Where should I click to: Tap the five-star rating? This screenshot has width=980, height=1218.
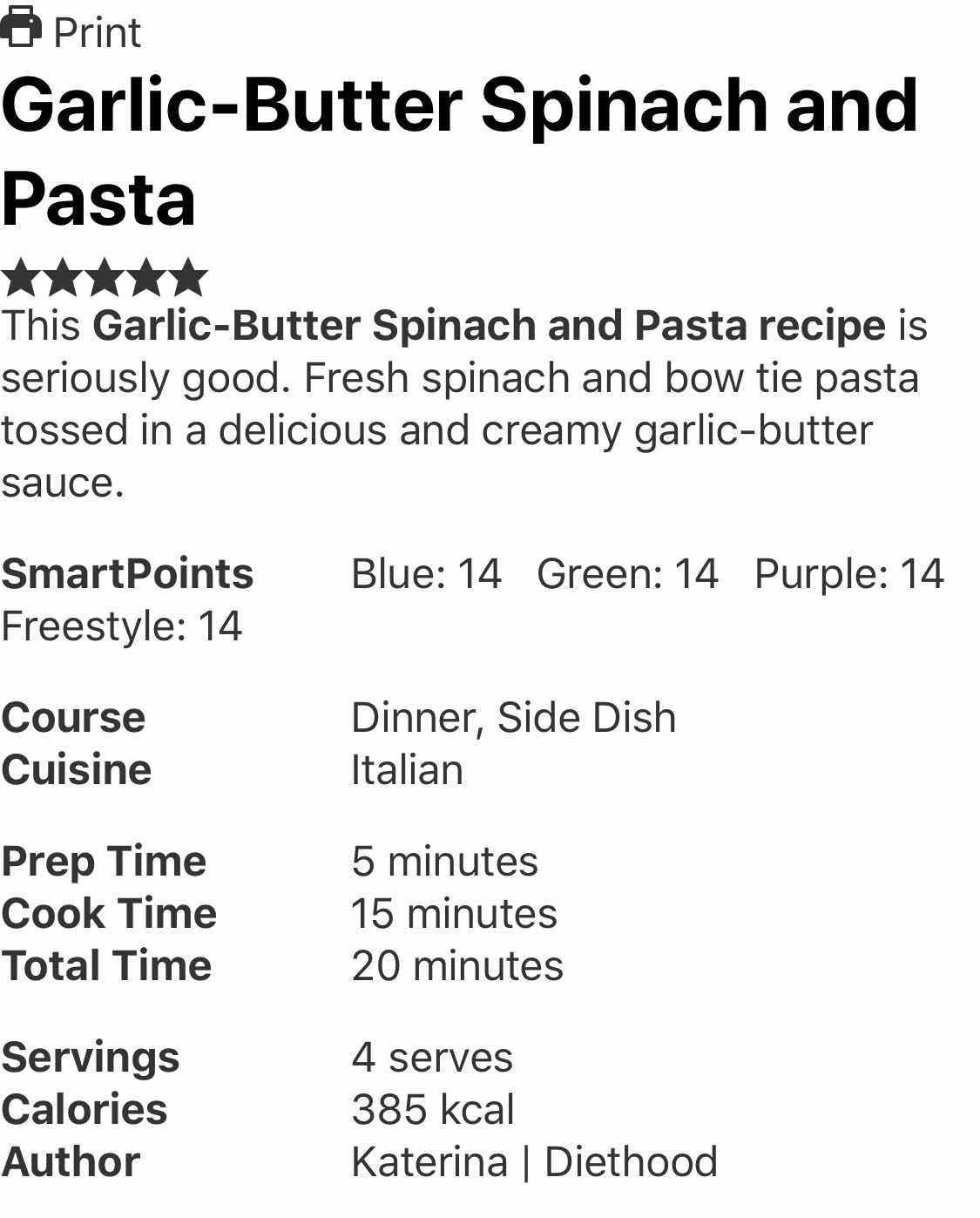tap(104, 278)
